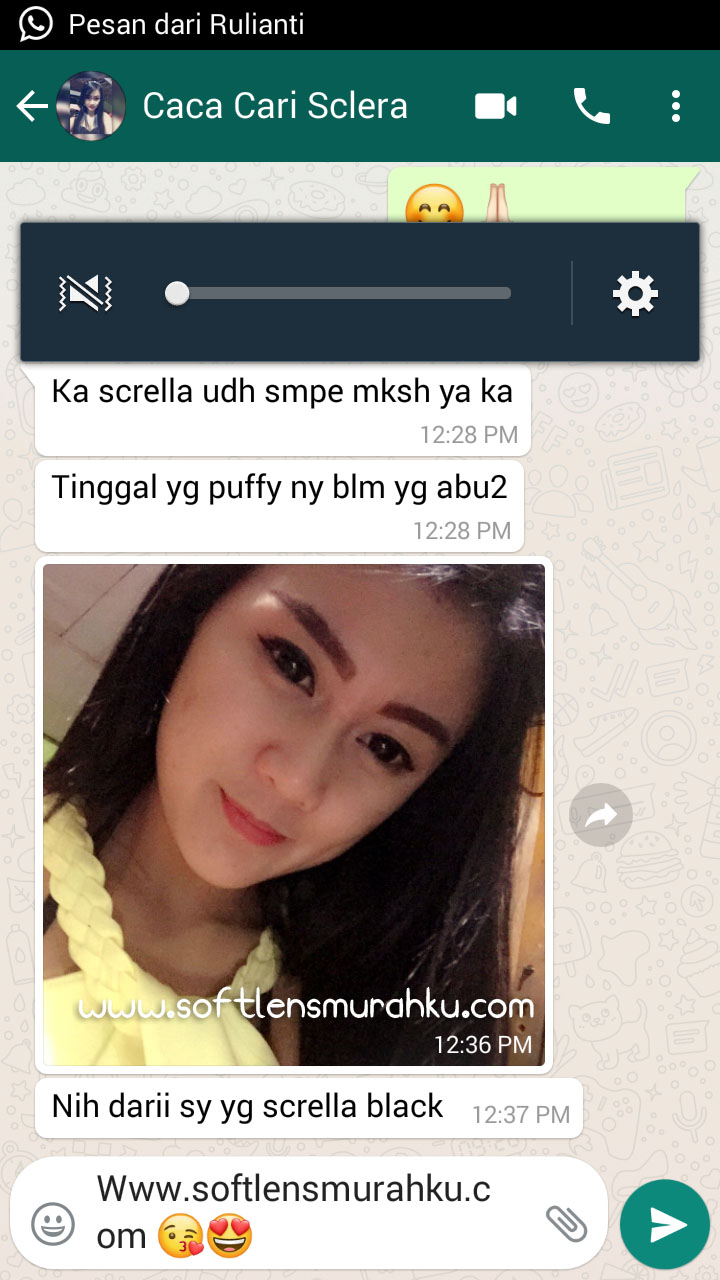
Task: Tap the muted vibrate icon in volume panel
Action: tap(85, 293)
